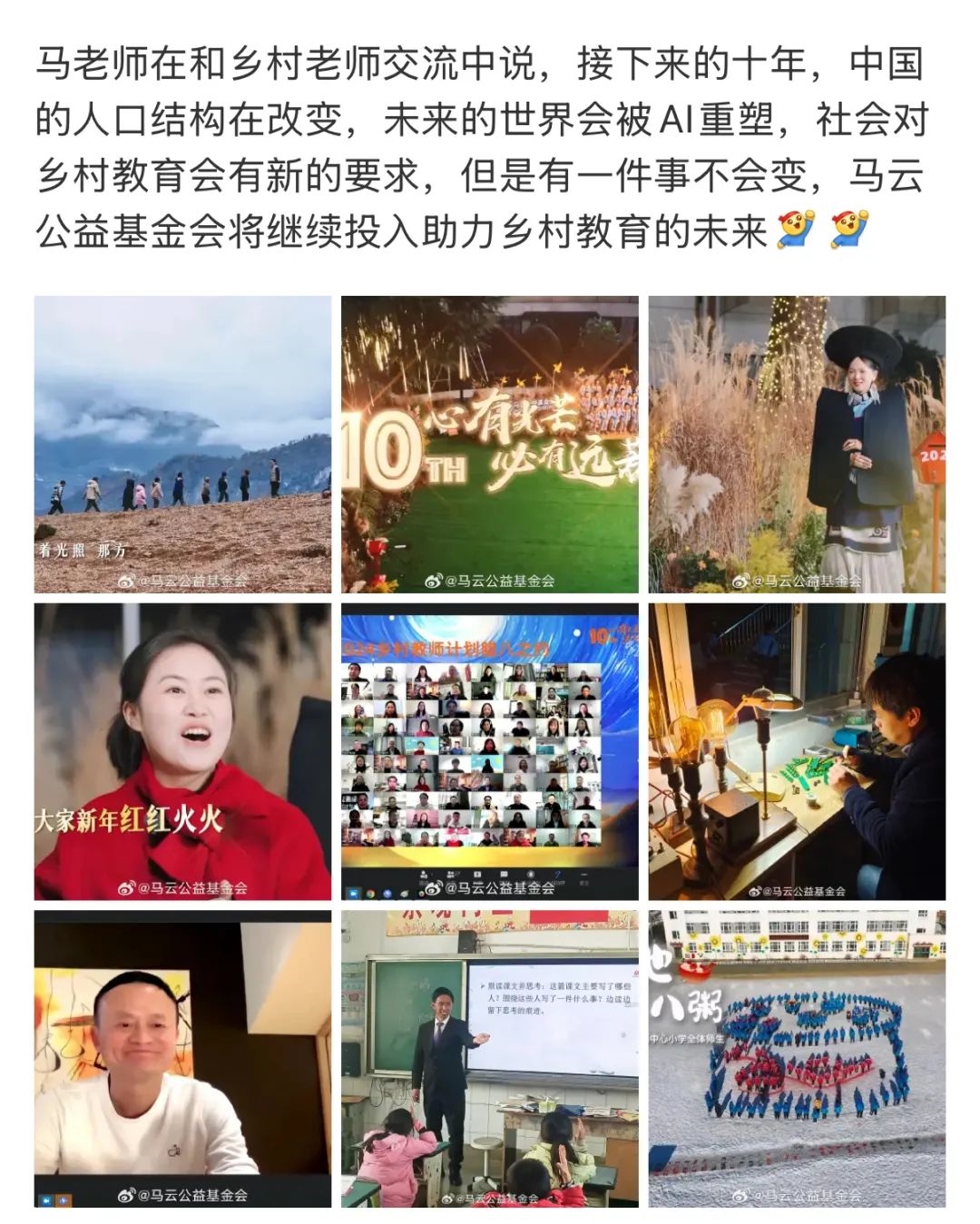980x1224 pixels.
Task: Open the video conference grid screenshot
Action: click(489, 751)
